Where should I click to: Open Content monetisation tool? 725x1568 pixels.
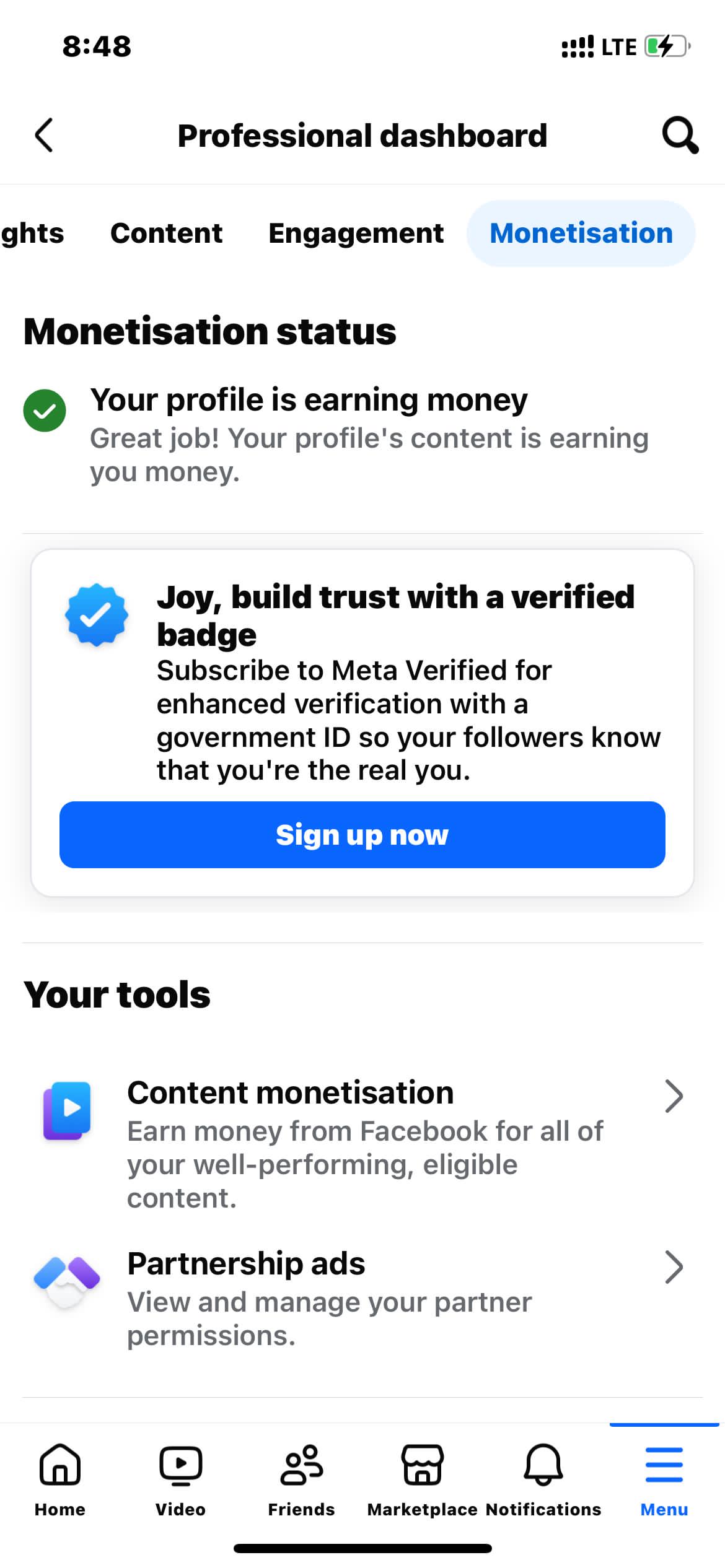[x=362, y=1144]
